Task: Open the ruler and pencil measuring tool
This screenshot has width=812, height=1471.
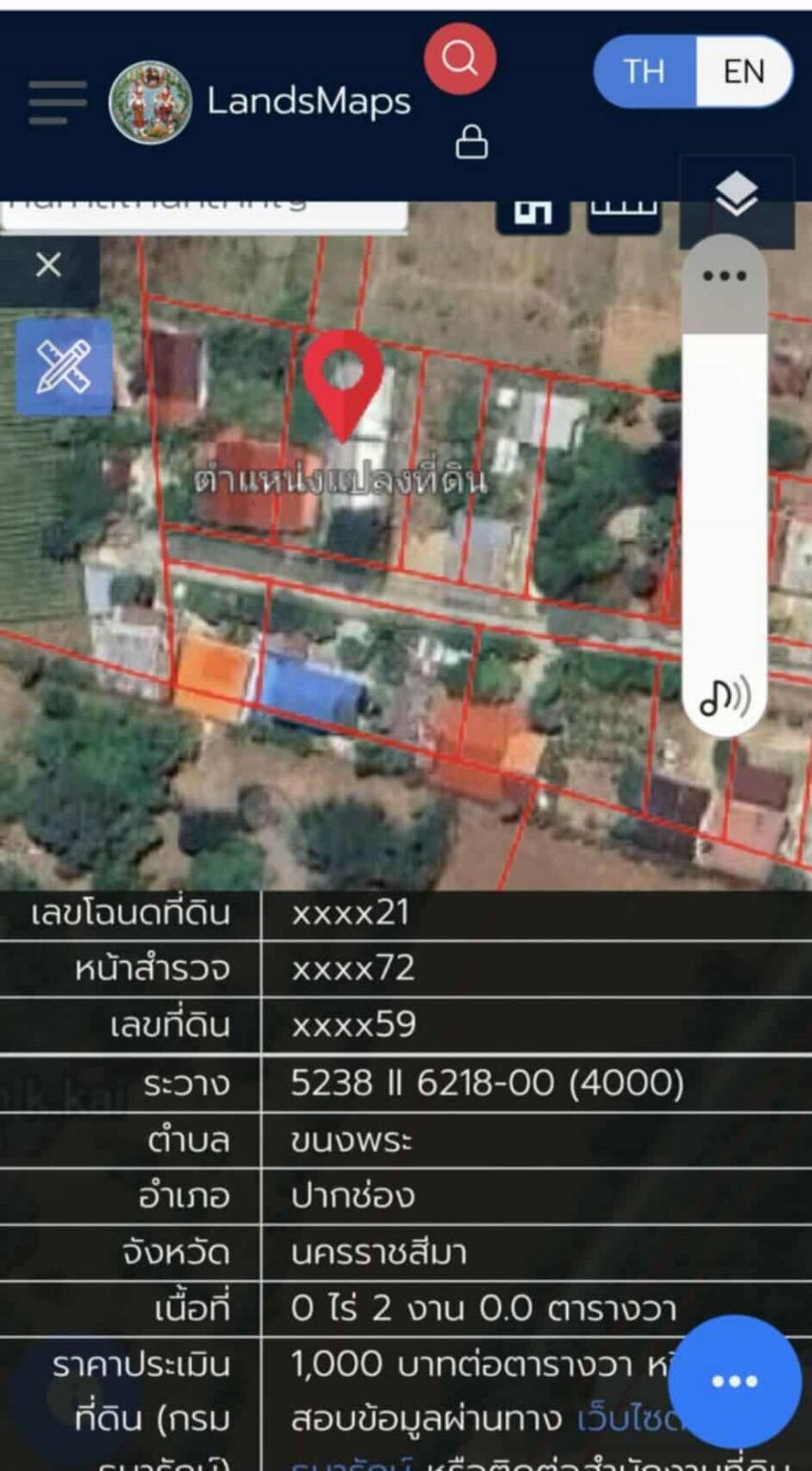Action: [64, 366]
